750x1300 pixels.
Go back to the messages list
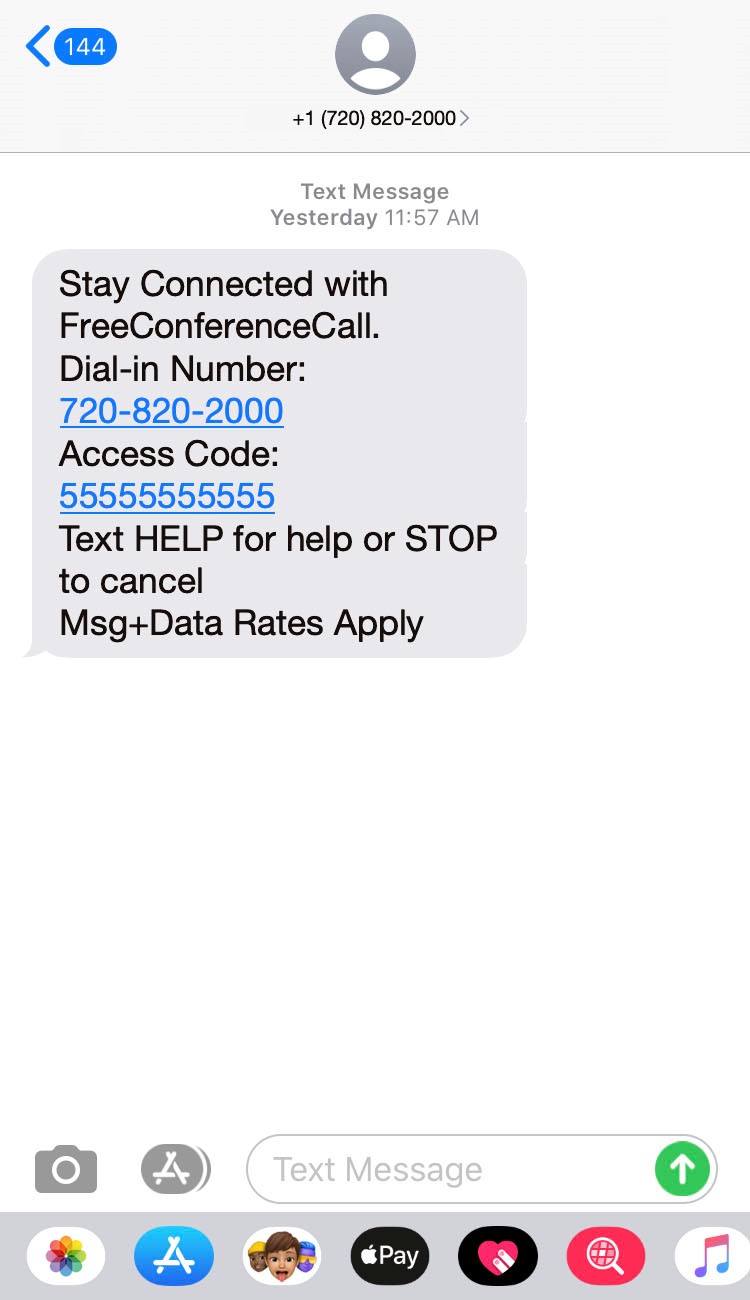tap(70, 47)
